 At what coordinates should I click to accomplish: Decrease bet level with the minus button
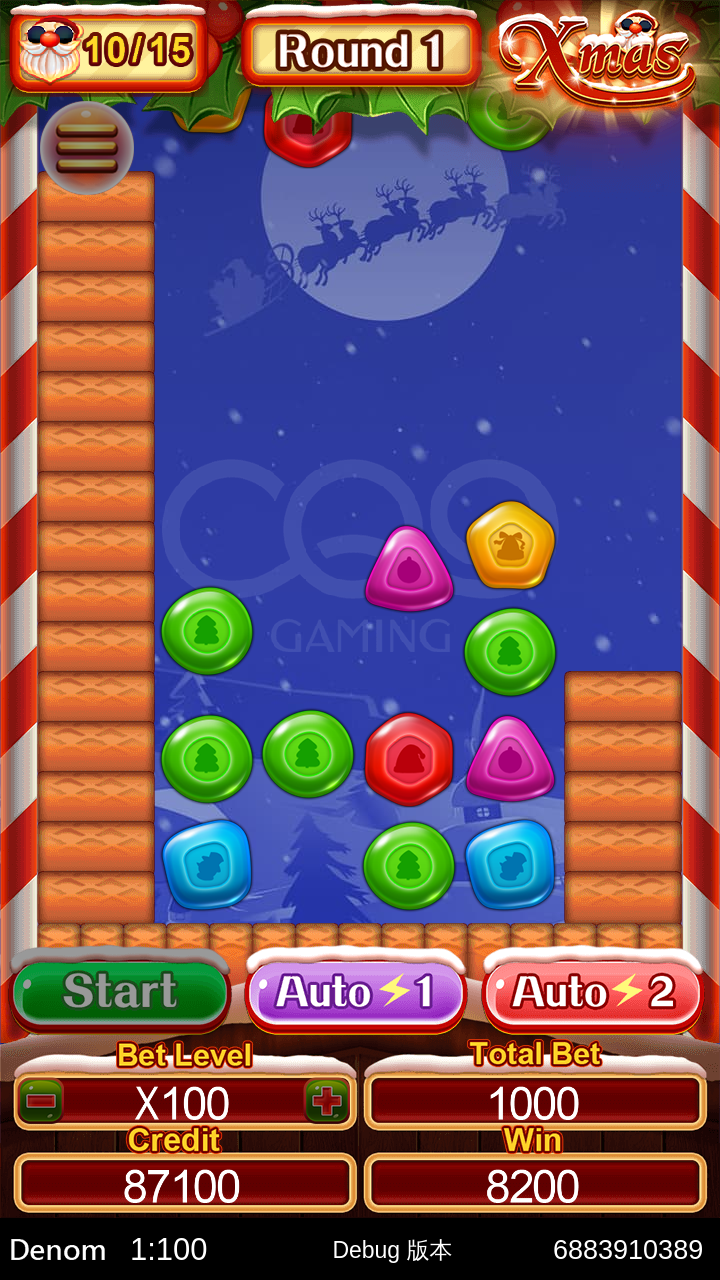pyautogui.click(x=40, y=1101)
